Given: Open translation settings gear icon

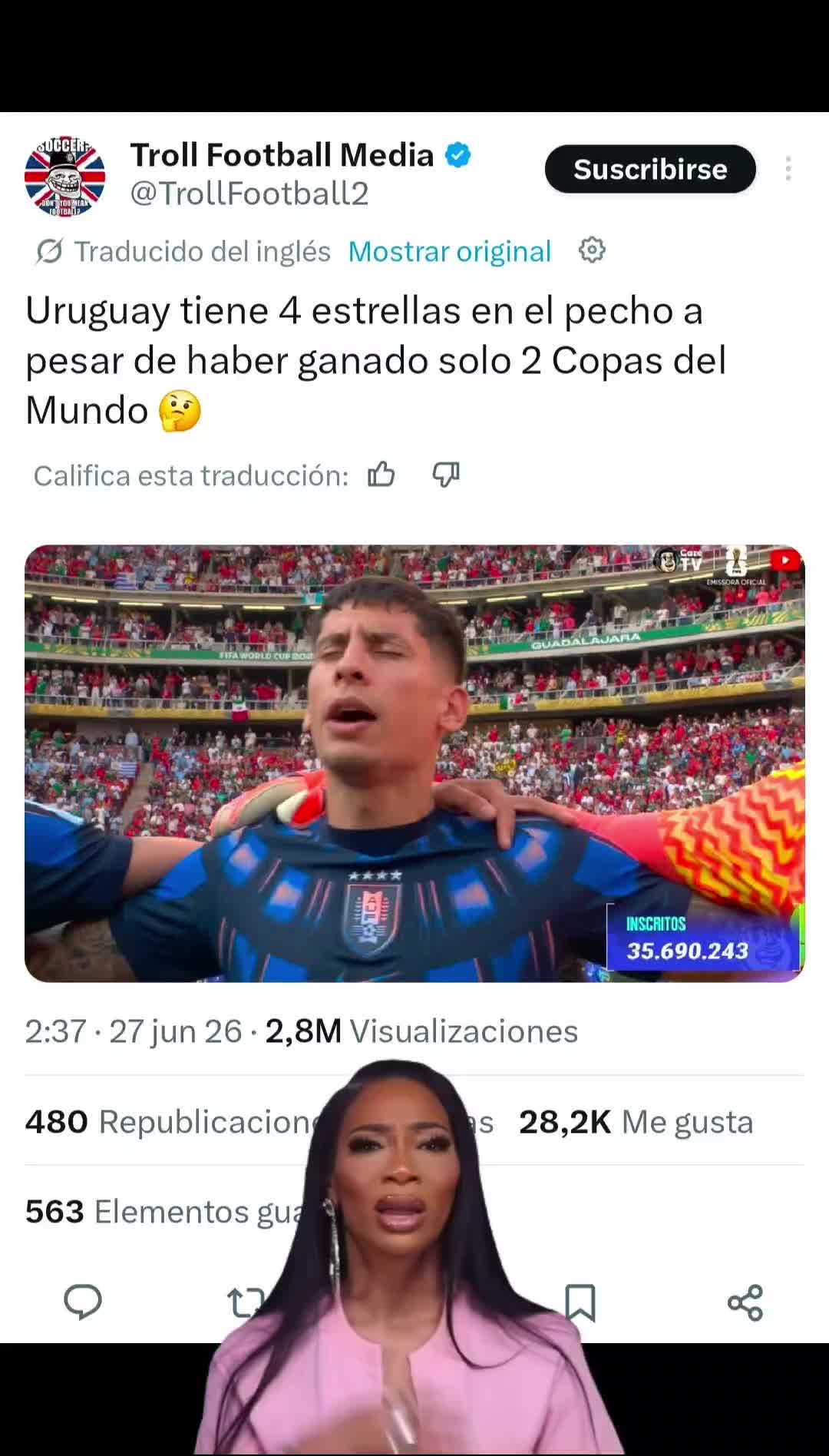Looking at the screenshot, I should 592,250.
